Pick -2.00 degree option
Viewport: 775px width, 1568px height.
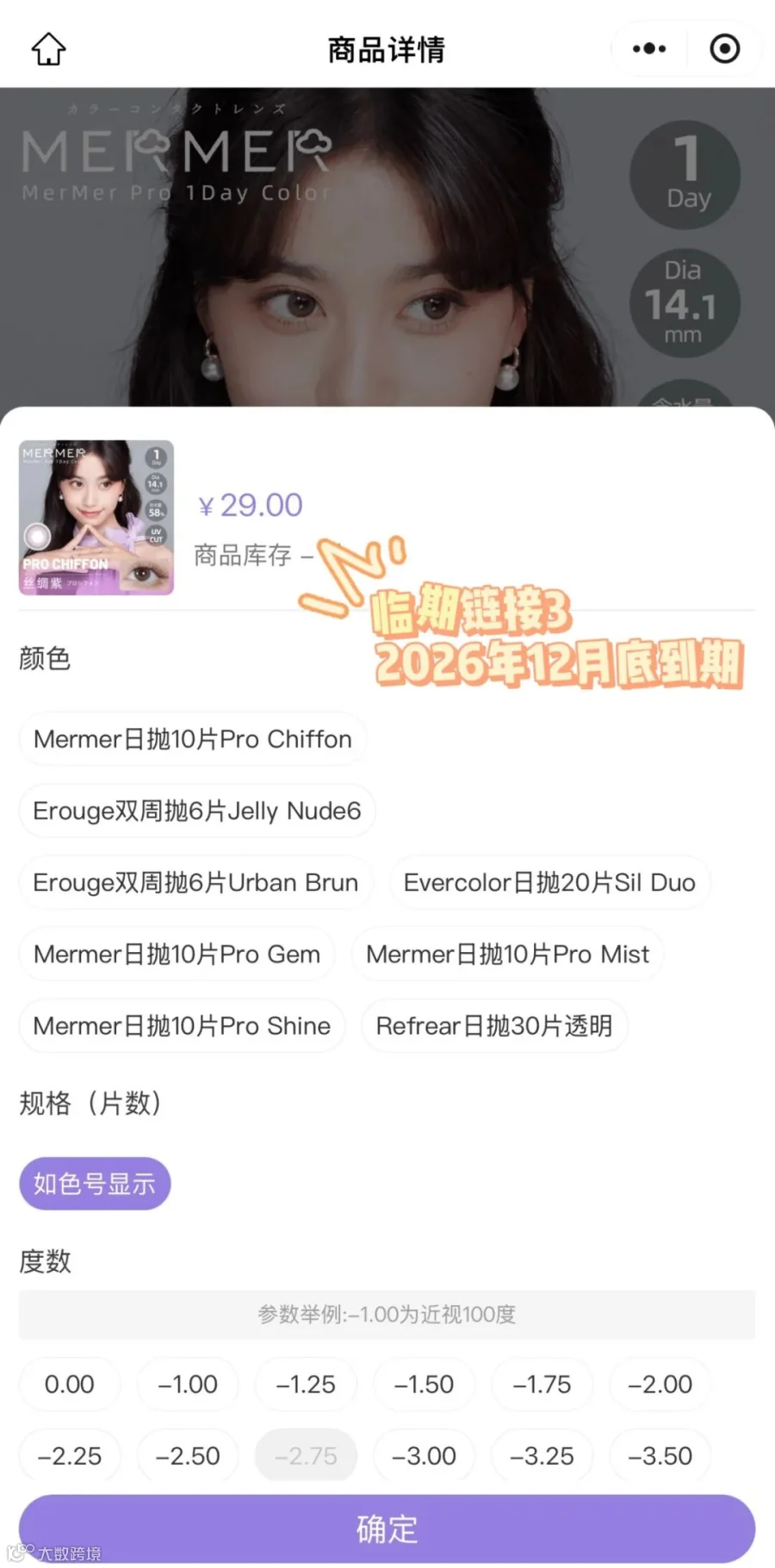point(660,1384)
